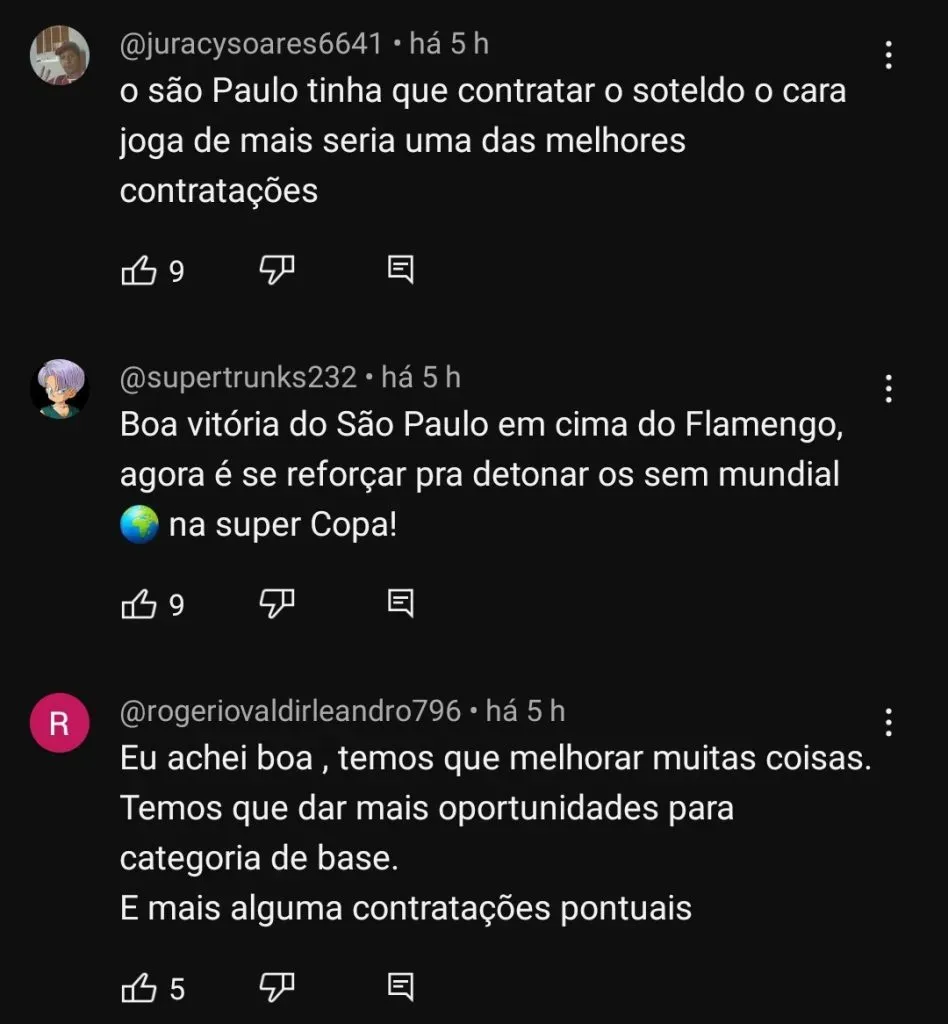The image size is (948, 1024).
Task: Reply to @supertrunks232's comment
Action: (x=401, y=602)
